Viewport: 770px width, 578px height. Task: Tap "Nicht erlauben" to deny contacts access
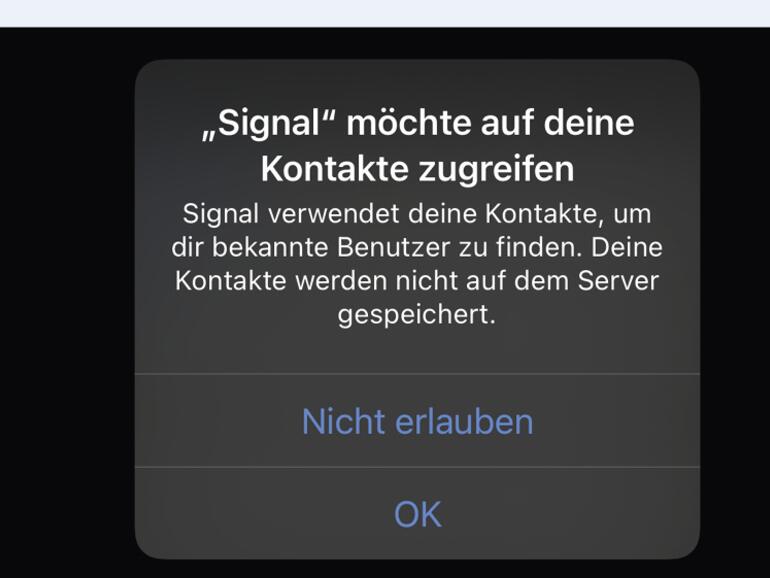(x=417, y=421)
